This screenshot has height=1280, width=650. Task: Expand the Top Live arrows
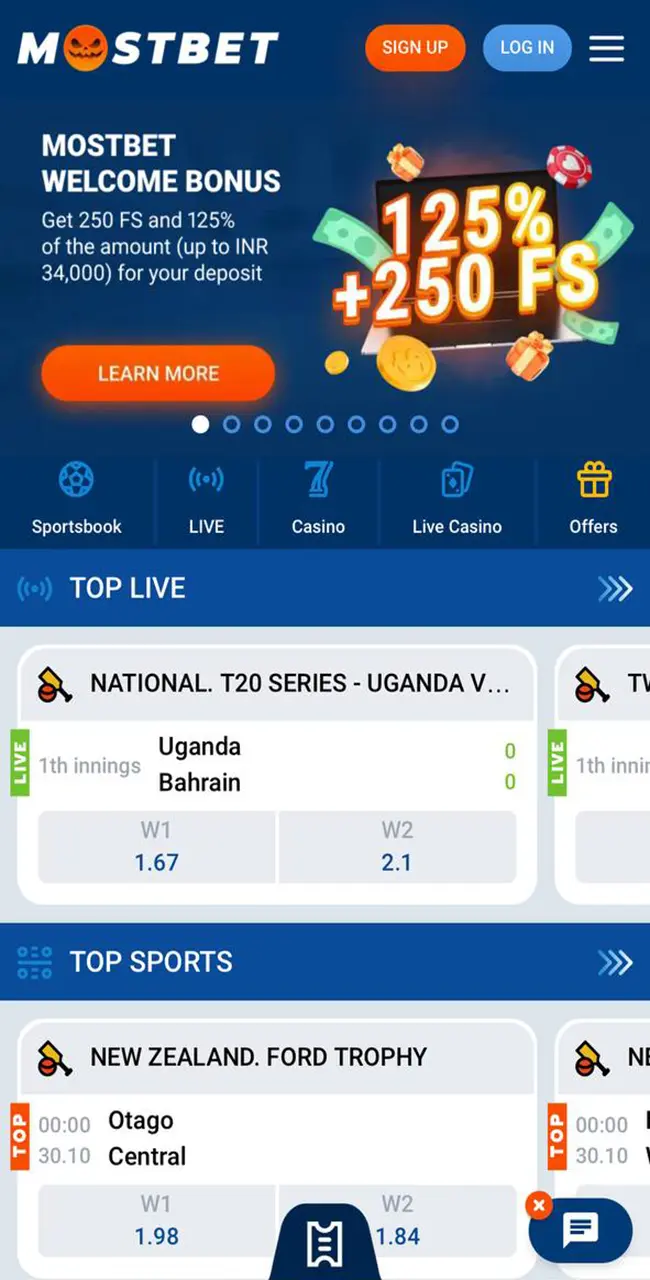tap(615, 589)
